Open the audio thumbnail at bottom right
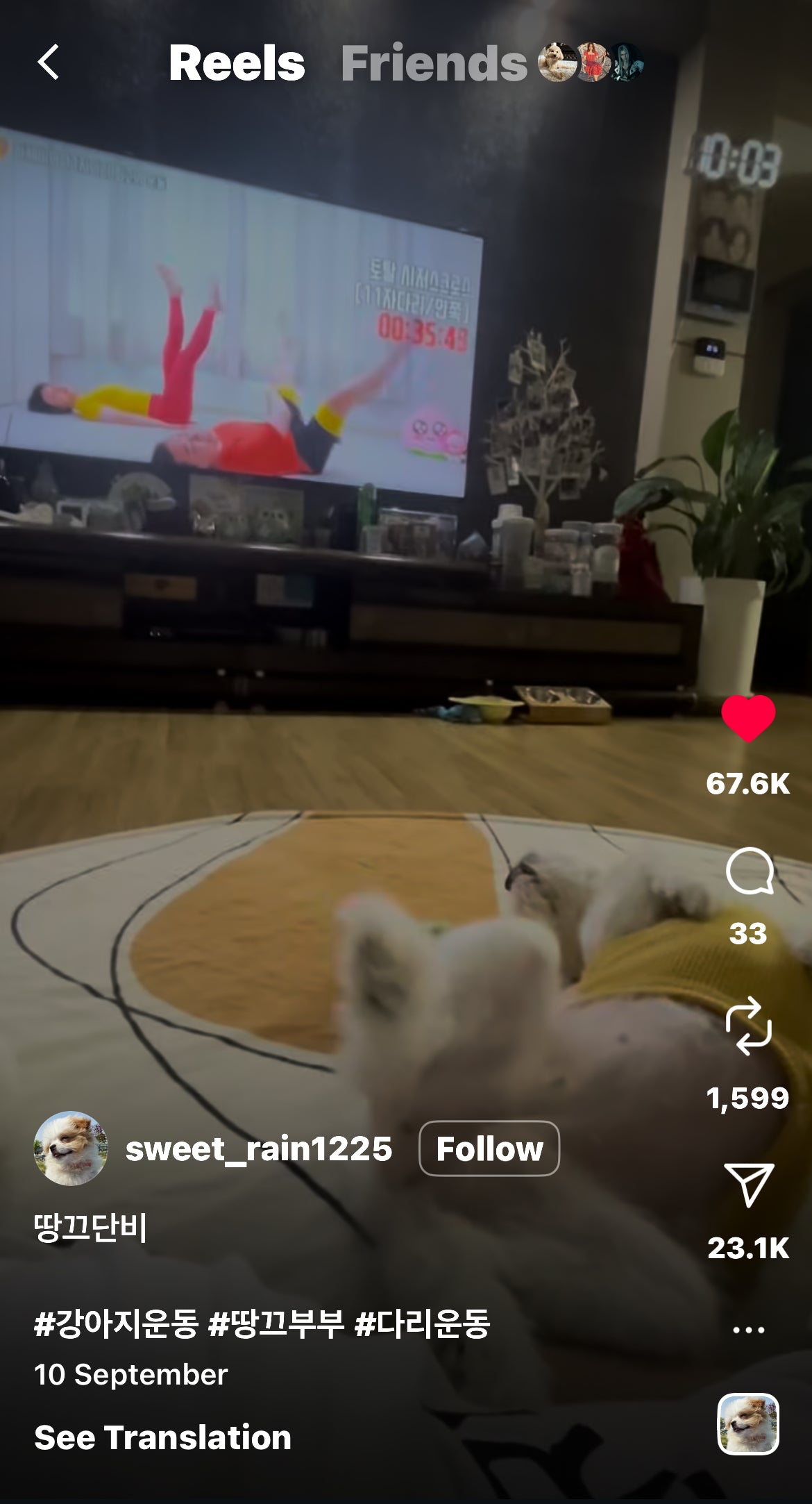 747,1423
